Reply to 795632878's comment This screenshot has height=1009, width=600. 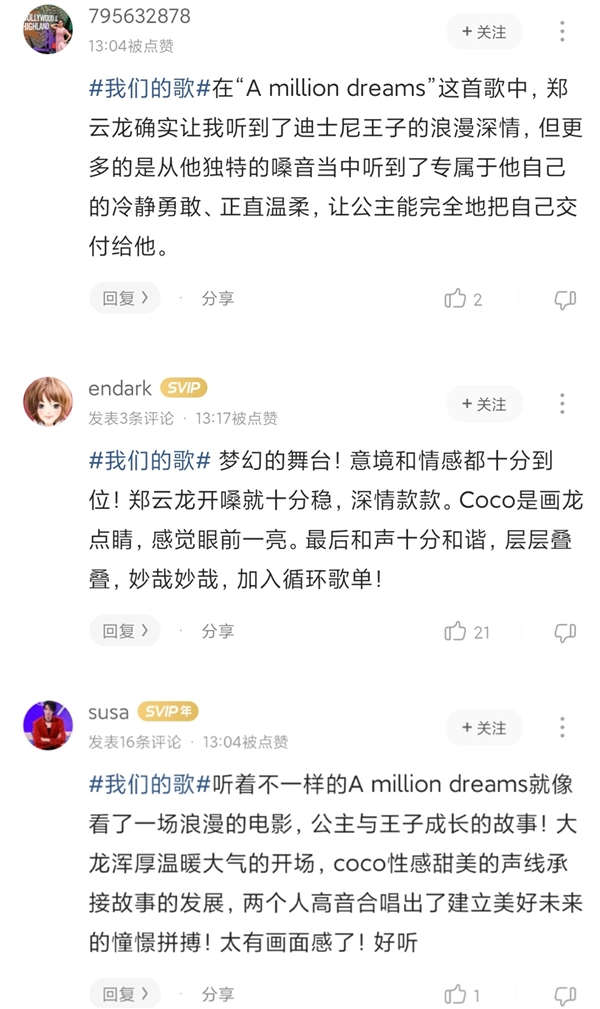click(125, 298)
